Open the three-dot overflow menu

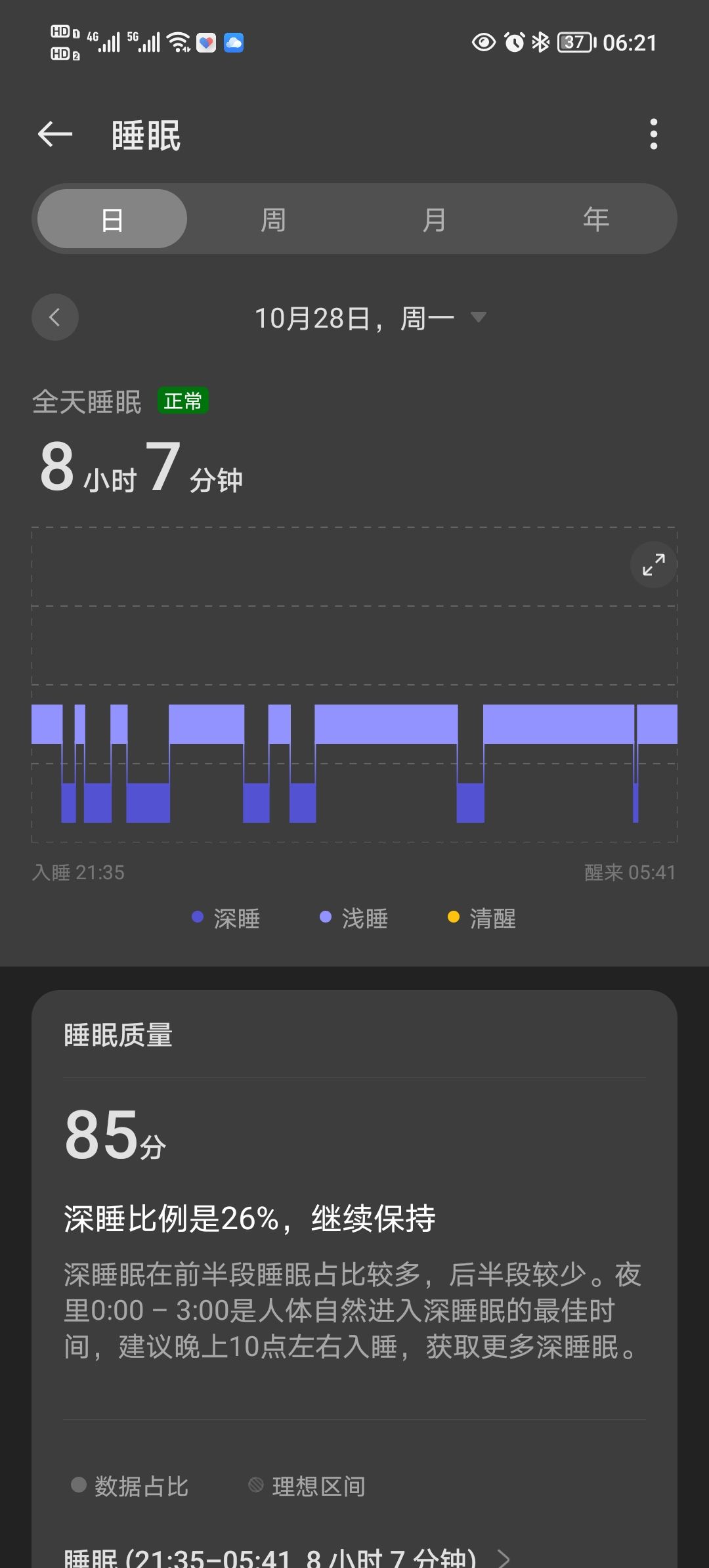[x=653, y=135]
